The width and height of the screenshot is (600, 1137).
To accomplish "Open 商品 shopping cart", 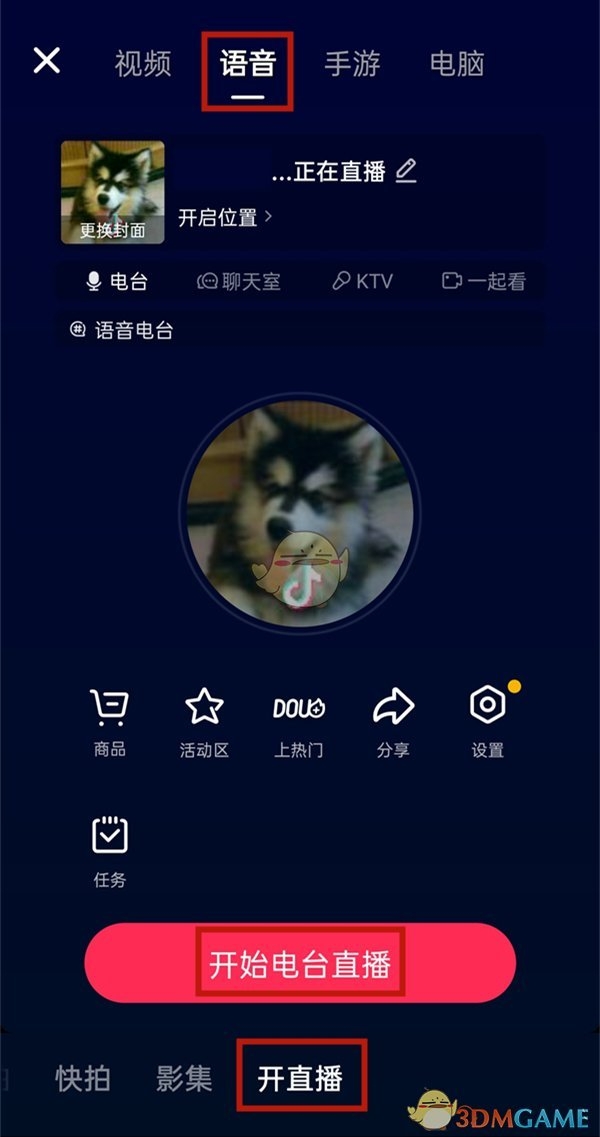I will (x=109, y=719).
